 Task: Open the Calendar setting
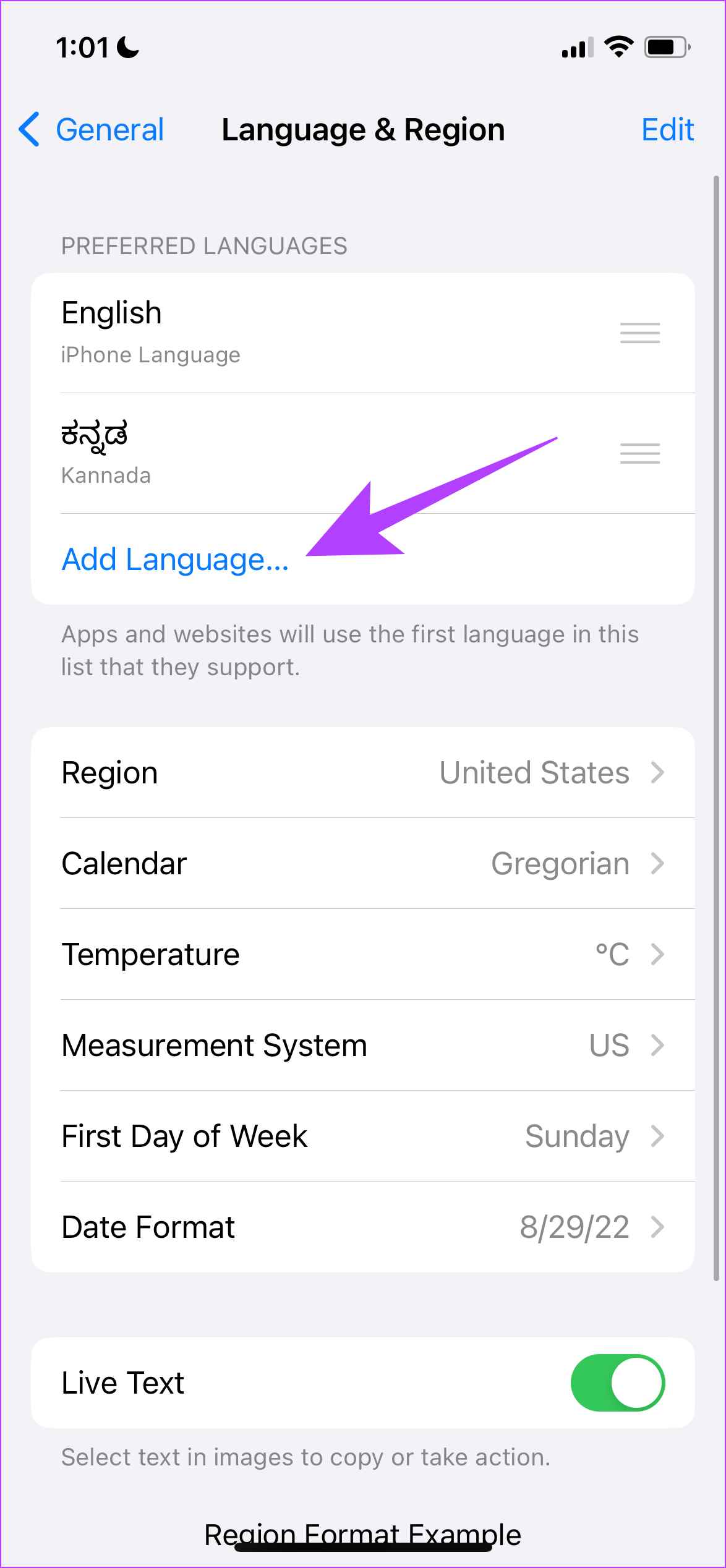363,864
